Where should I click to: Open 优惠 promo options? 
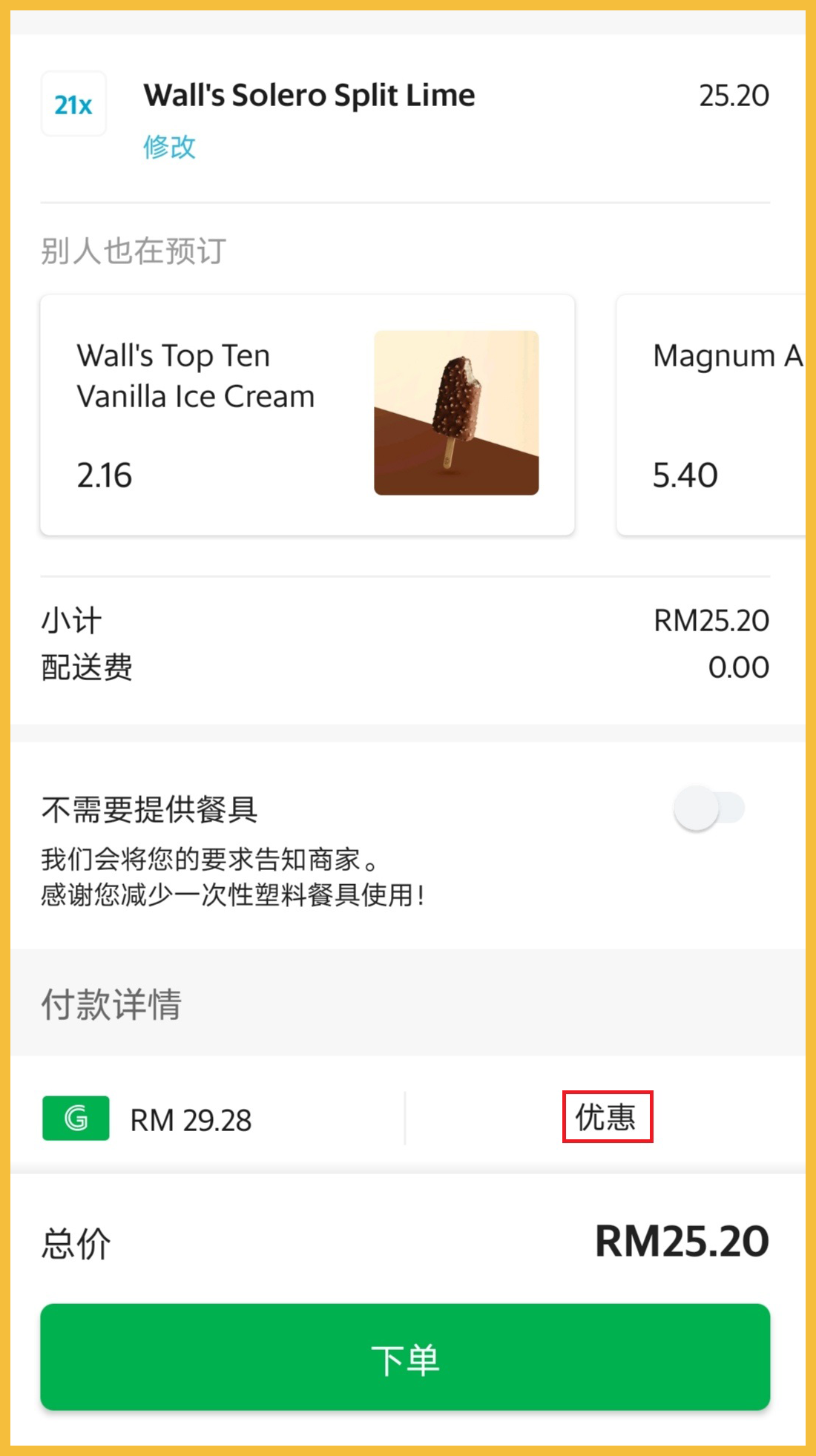[606, 1117]
